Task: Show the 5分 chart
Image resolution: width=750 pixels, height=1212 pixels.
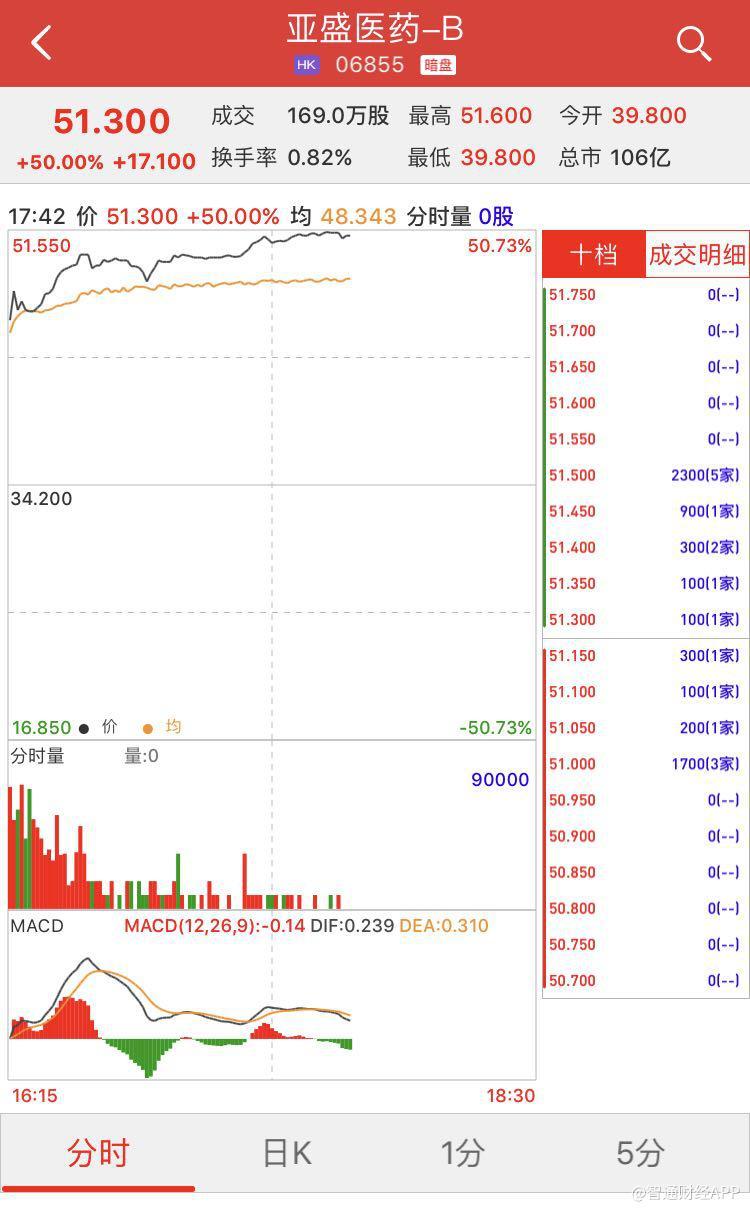Action: pos(640,1153)
